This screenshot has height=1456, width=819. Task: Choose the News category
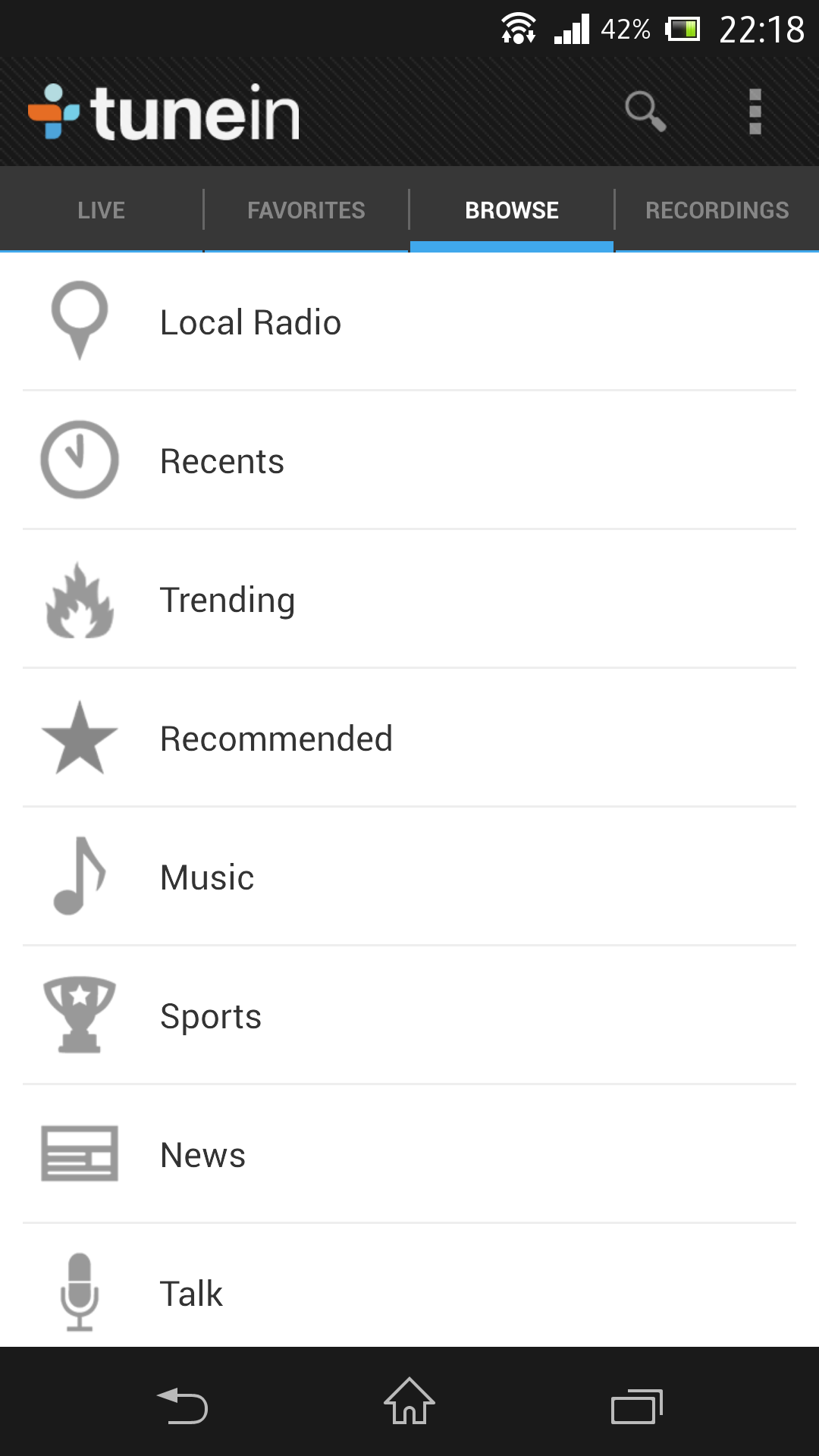[x=409, y=1154]
